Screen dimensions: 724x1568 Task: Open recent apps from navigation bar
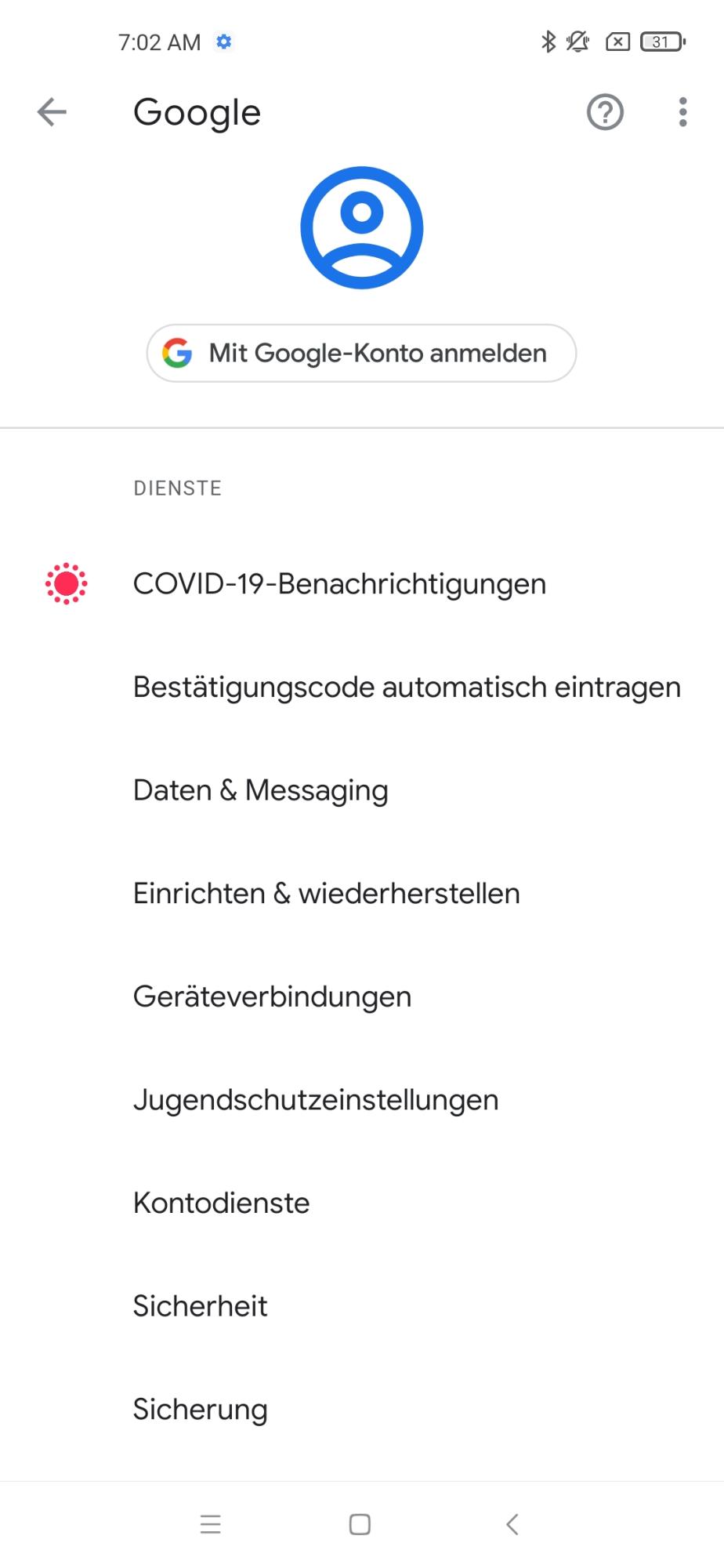211,1524
